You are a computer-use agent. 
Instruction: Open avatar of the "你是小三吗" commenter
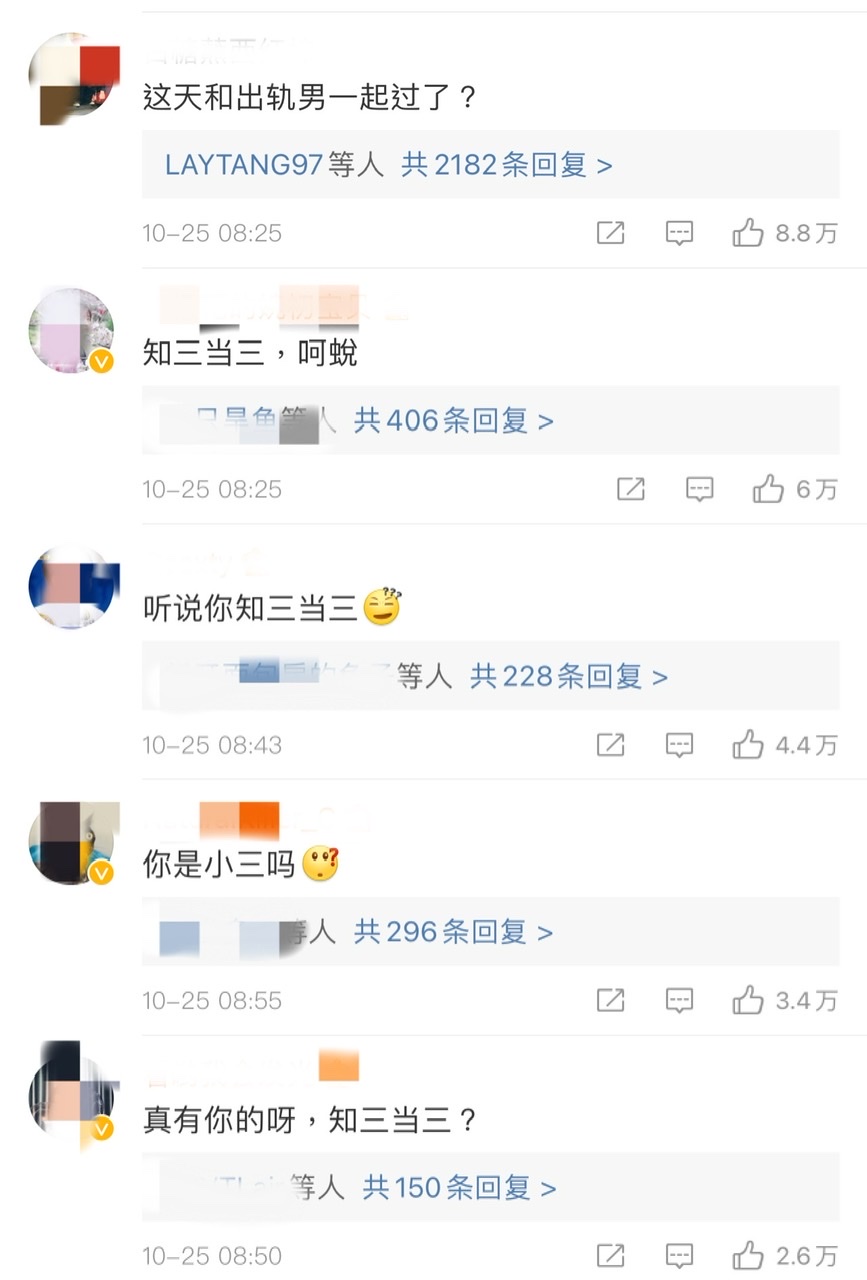coord(71,843)
